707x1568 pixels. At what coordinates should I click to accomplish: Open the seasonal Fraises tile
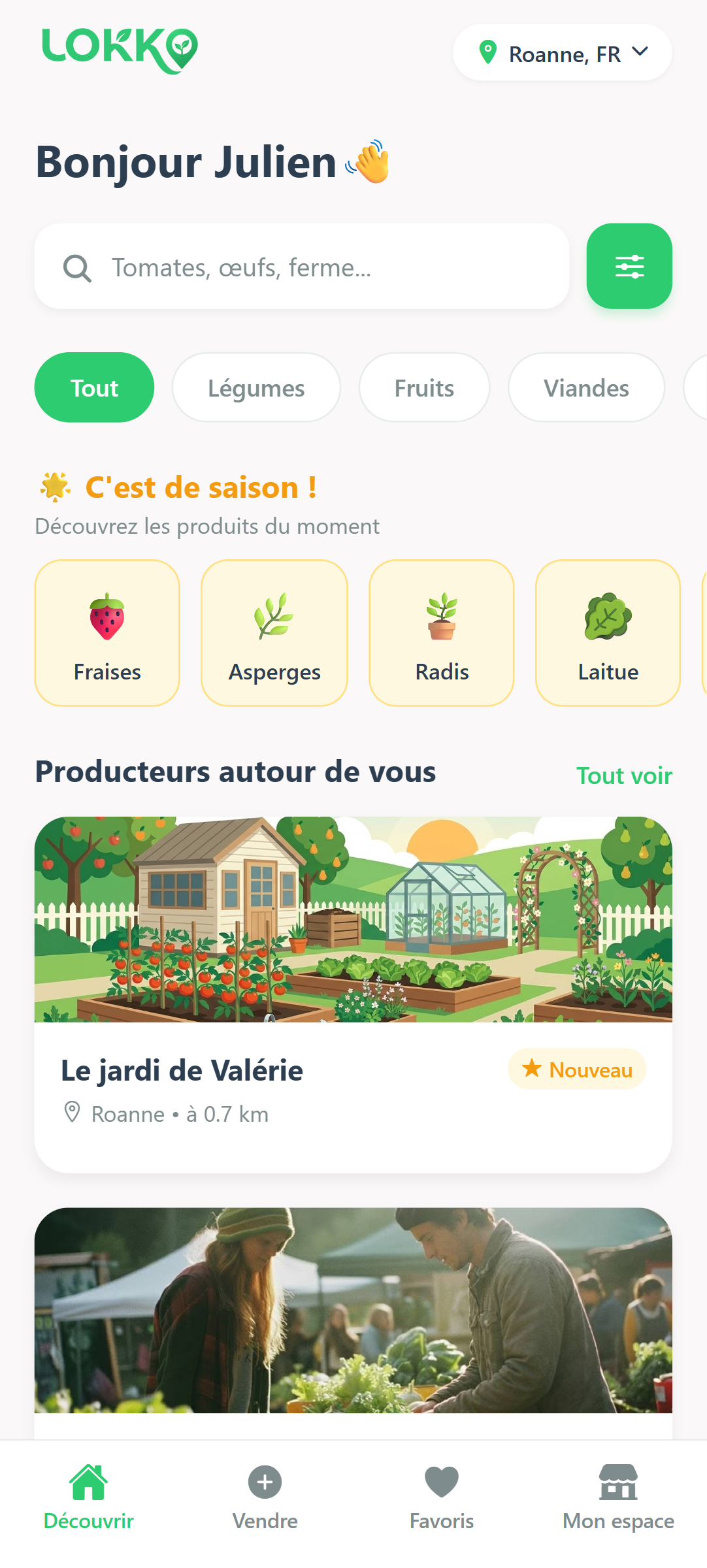click(x=107, y=632)
